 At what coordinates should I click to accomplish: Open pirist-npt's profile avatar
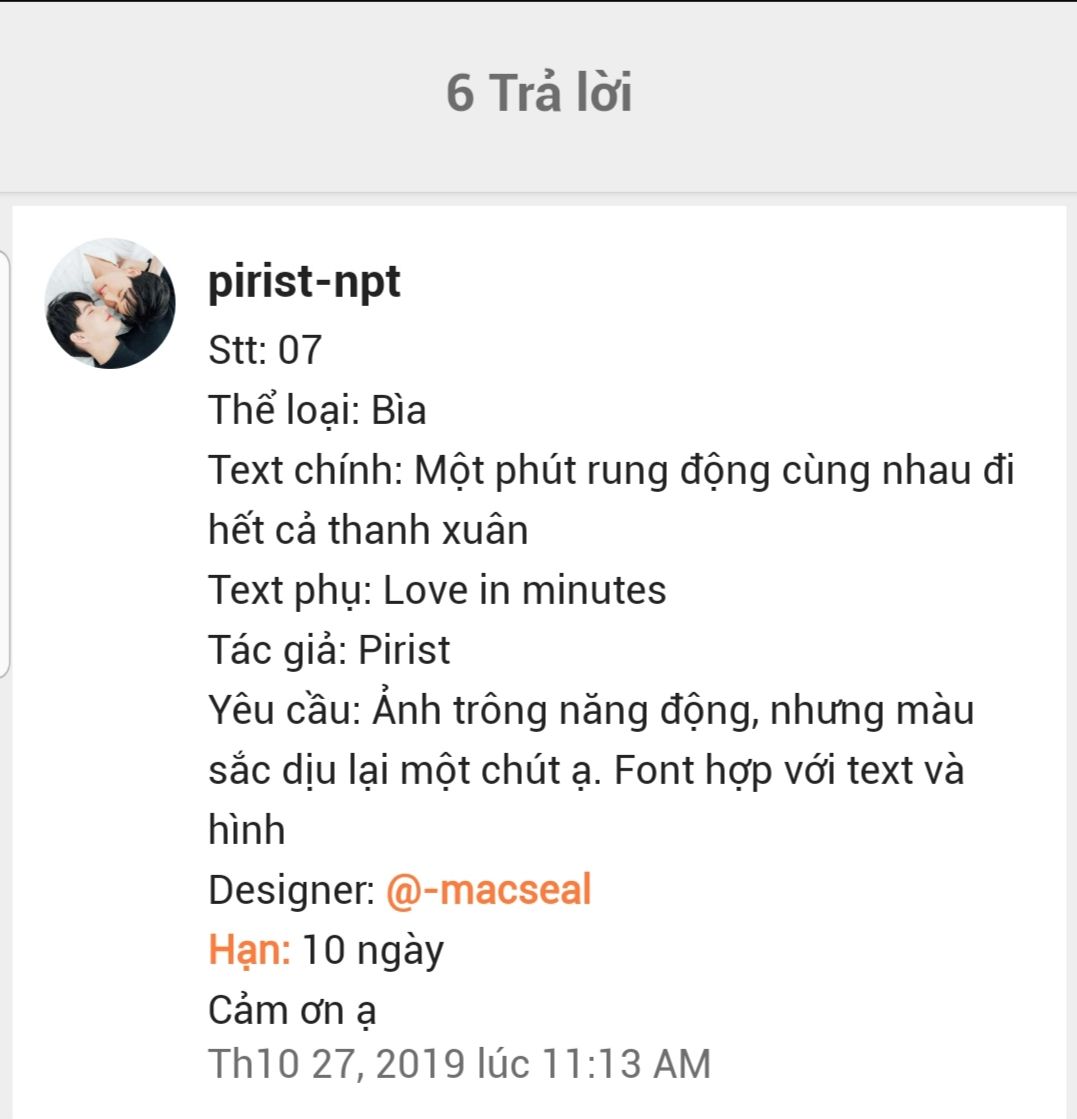110,303
